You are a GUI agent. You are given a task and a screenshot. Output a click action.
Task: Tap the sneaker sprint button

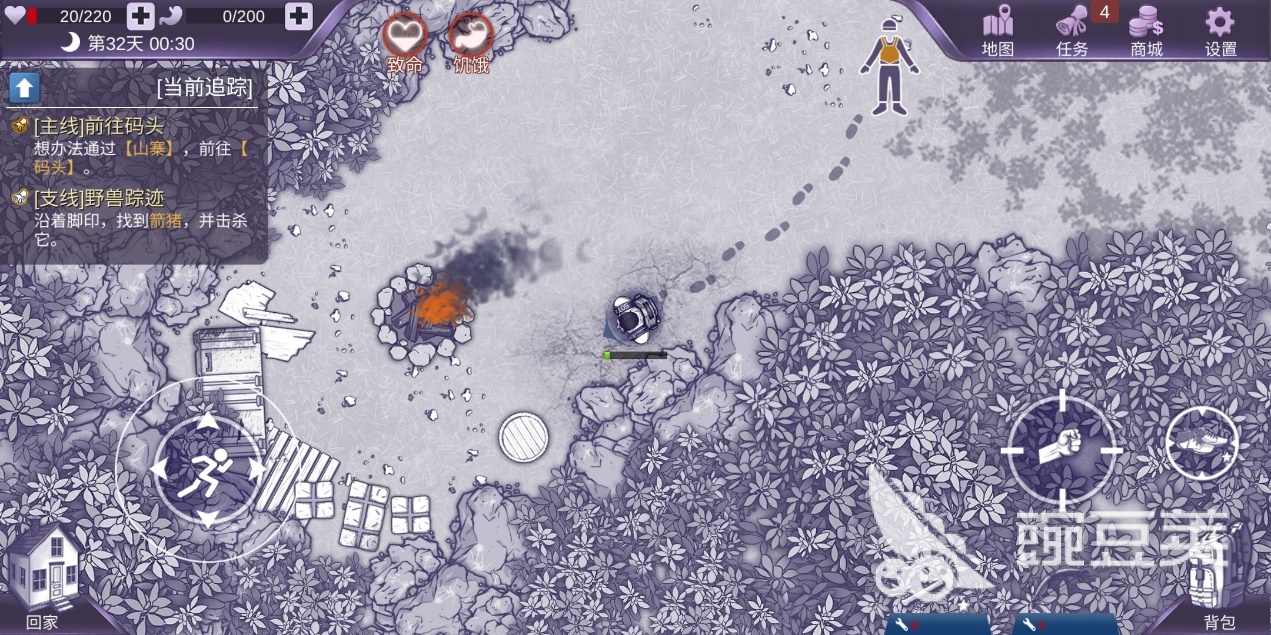(1202, 443)
